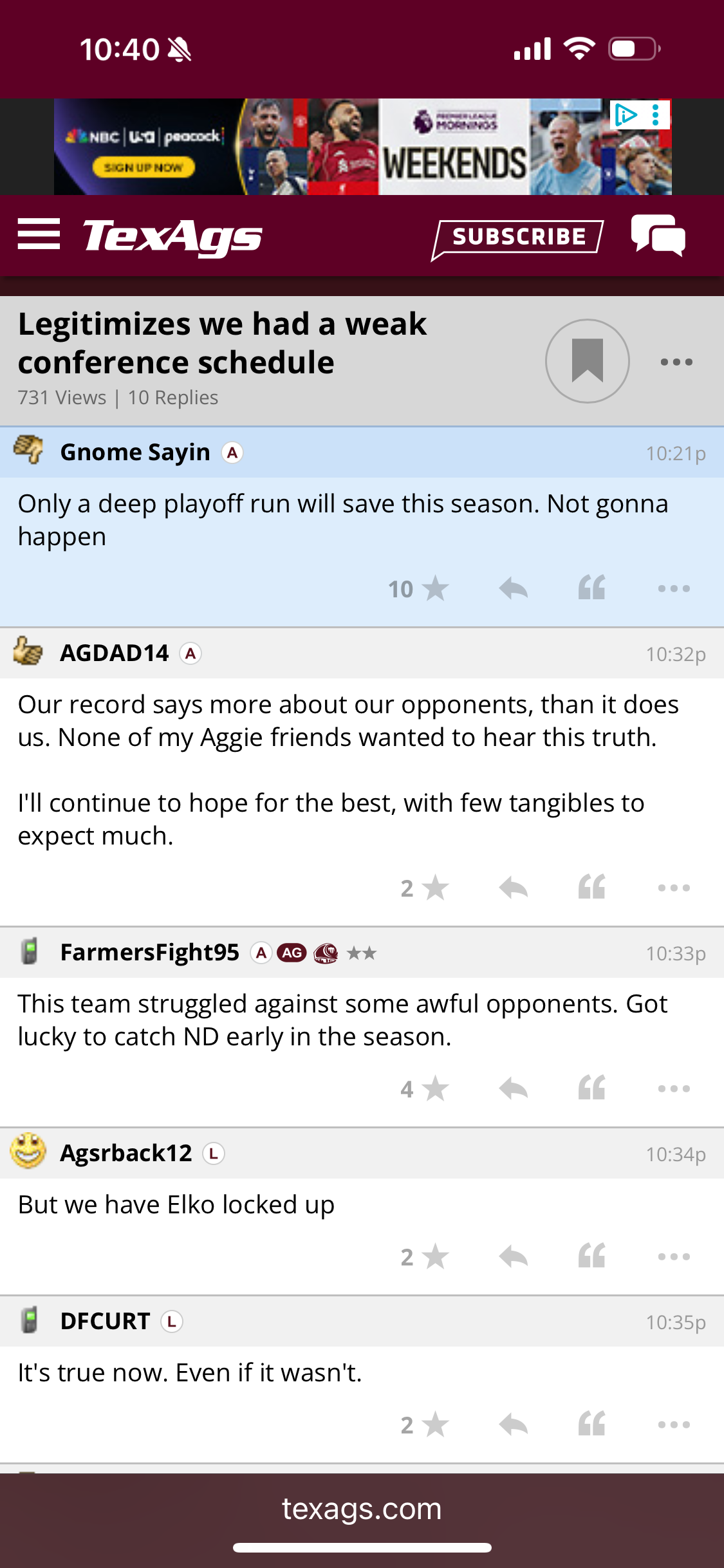The image size is (724, 1568).
Task: Open more options on FarmersFight95's post
Action: pyautogui.click(x=674, y=1088)
